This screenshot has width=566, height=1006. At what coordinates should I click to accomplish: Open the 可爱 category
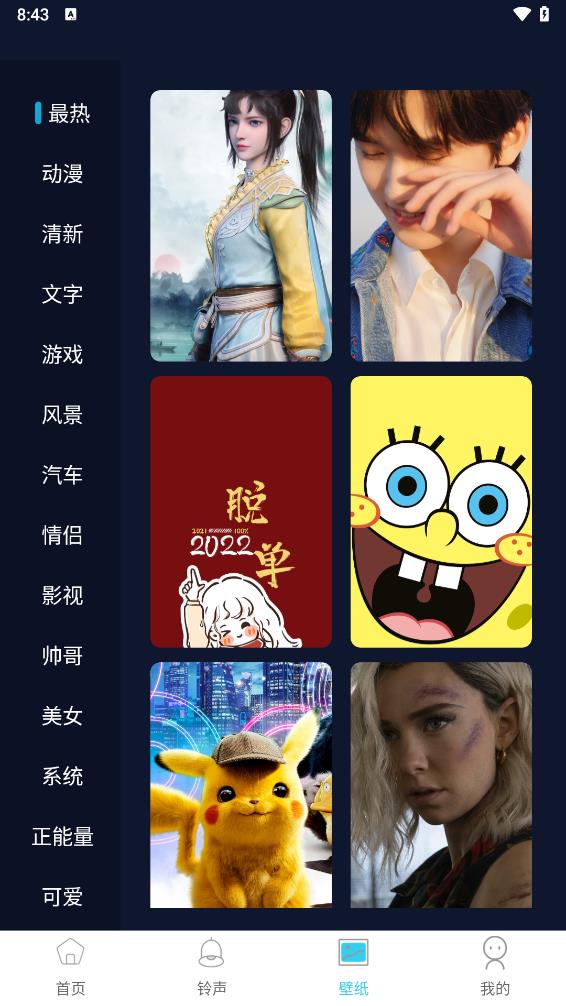(x=62, y=897)
